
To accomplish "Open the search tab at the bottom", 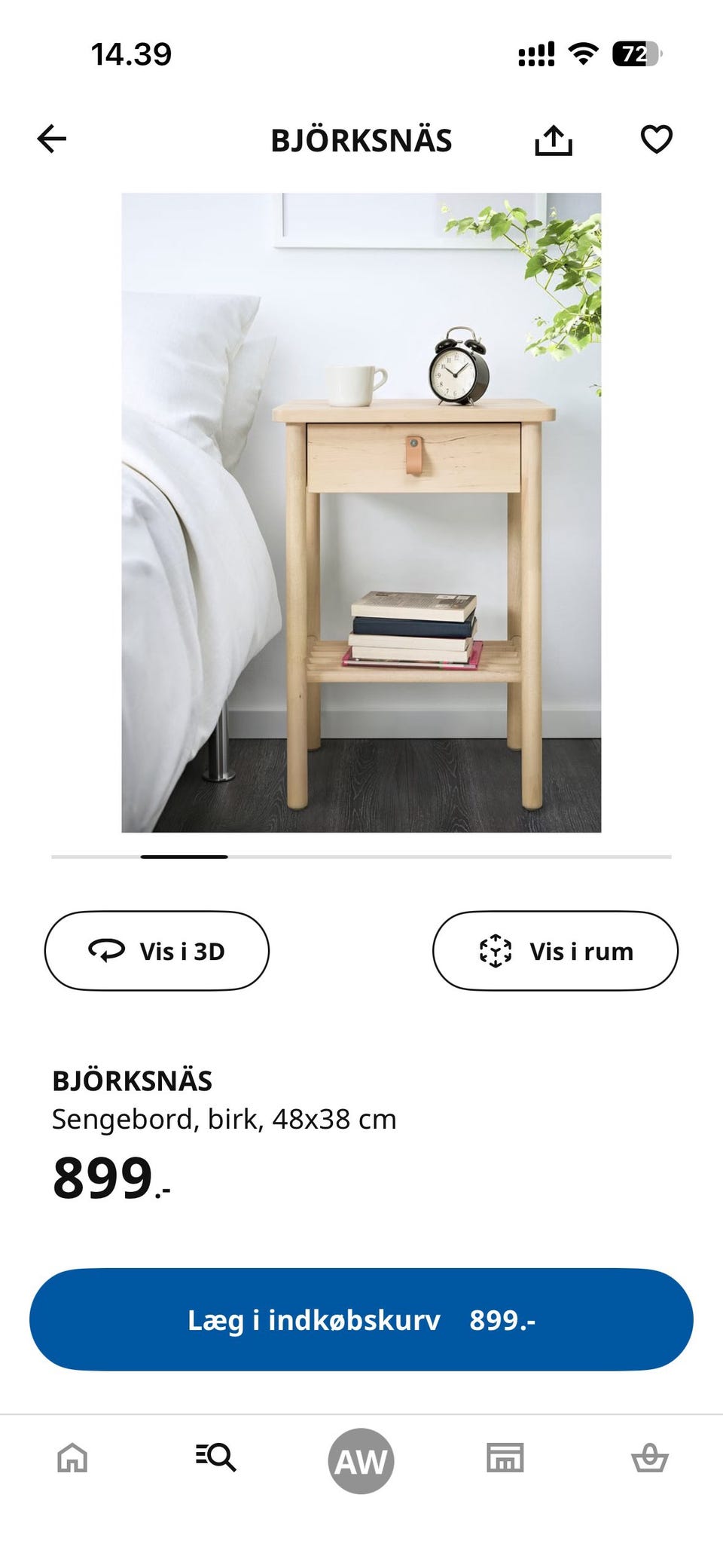I will 217,1459.
